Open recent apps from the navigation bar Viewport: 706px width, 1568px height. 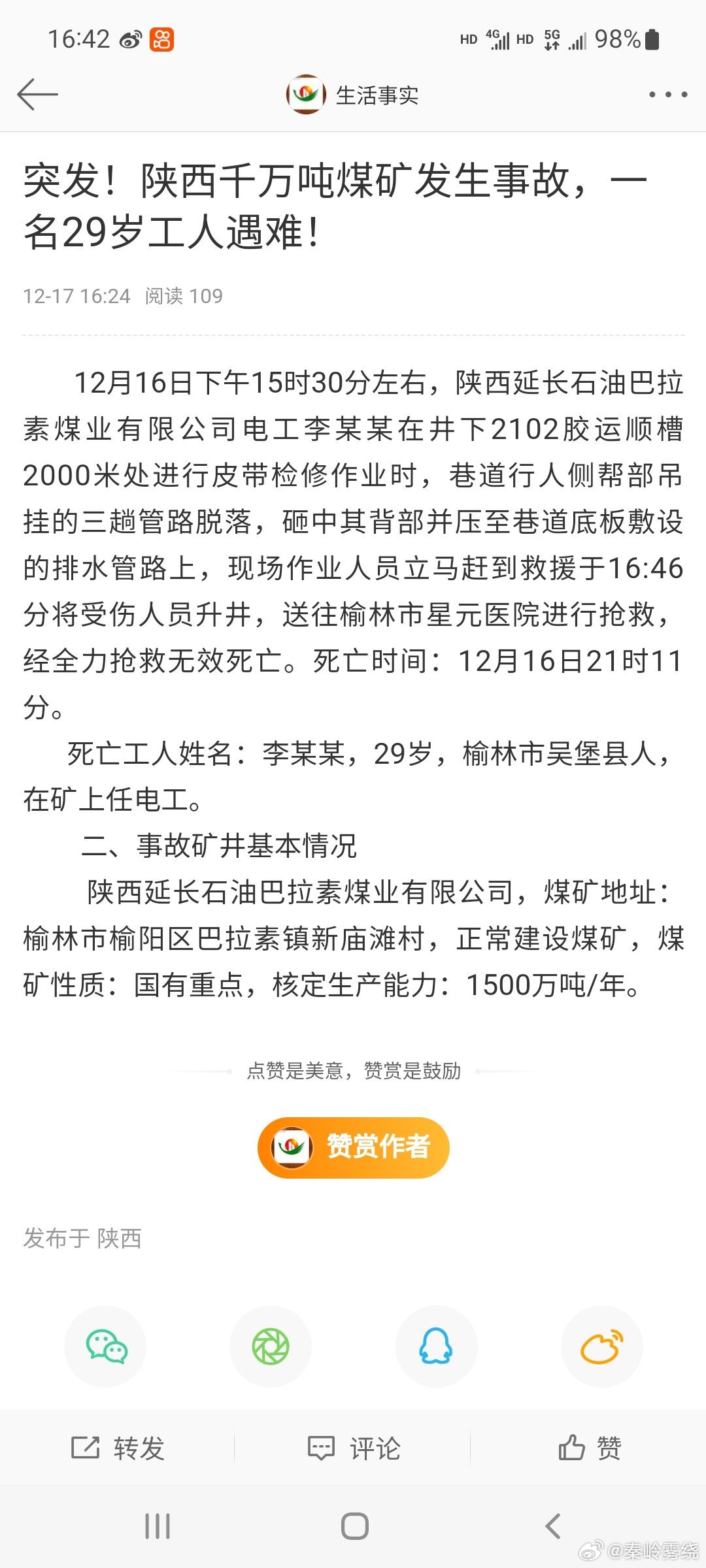(x=158, y=1526)
